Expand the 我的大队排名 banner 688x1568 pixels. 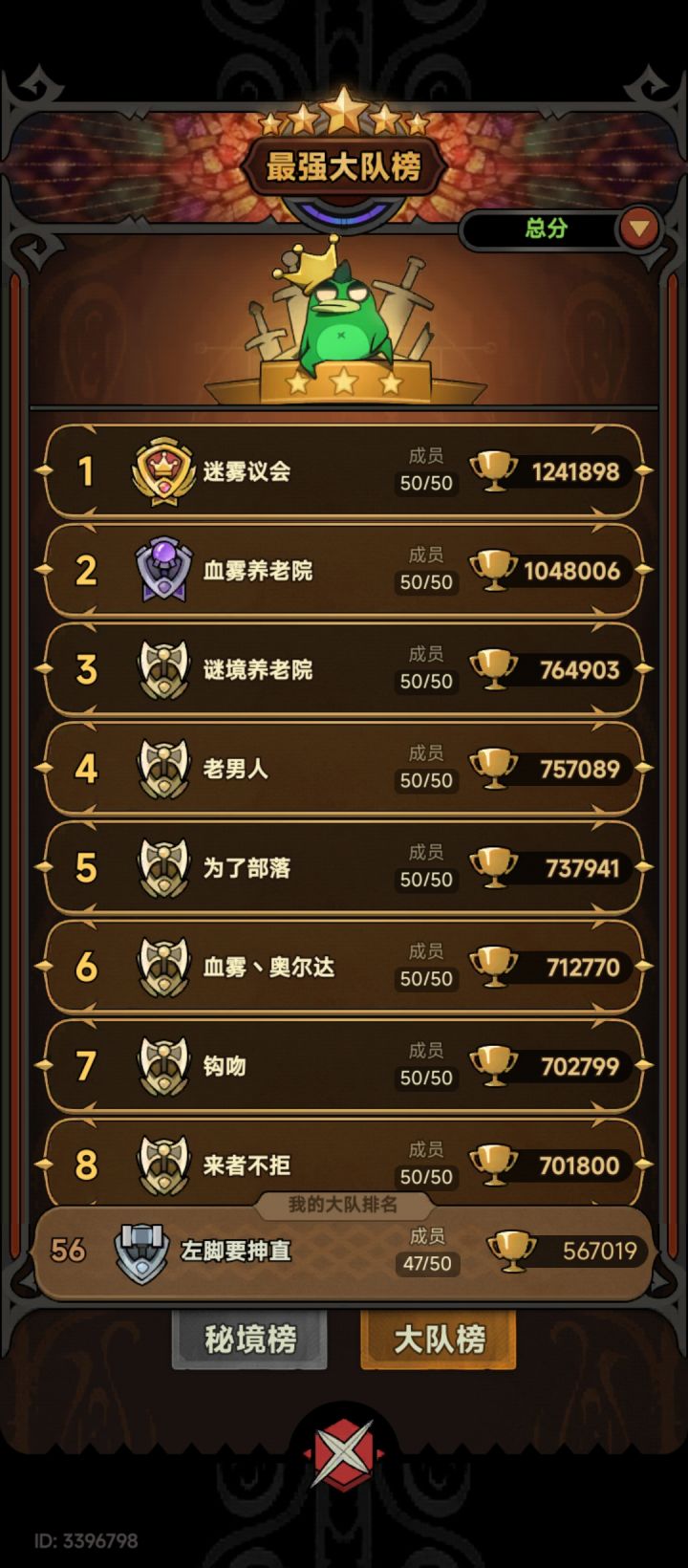point(344,1205)
